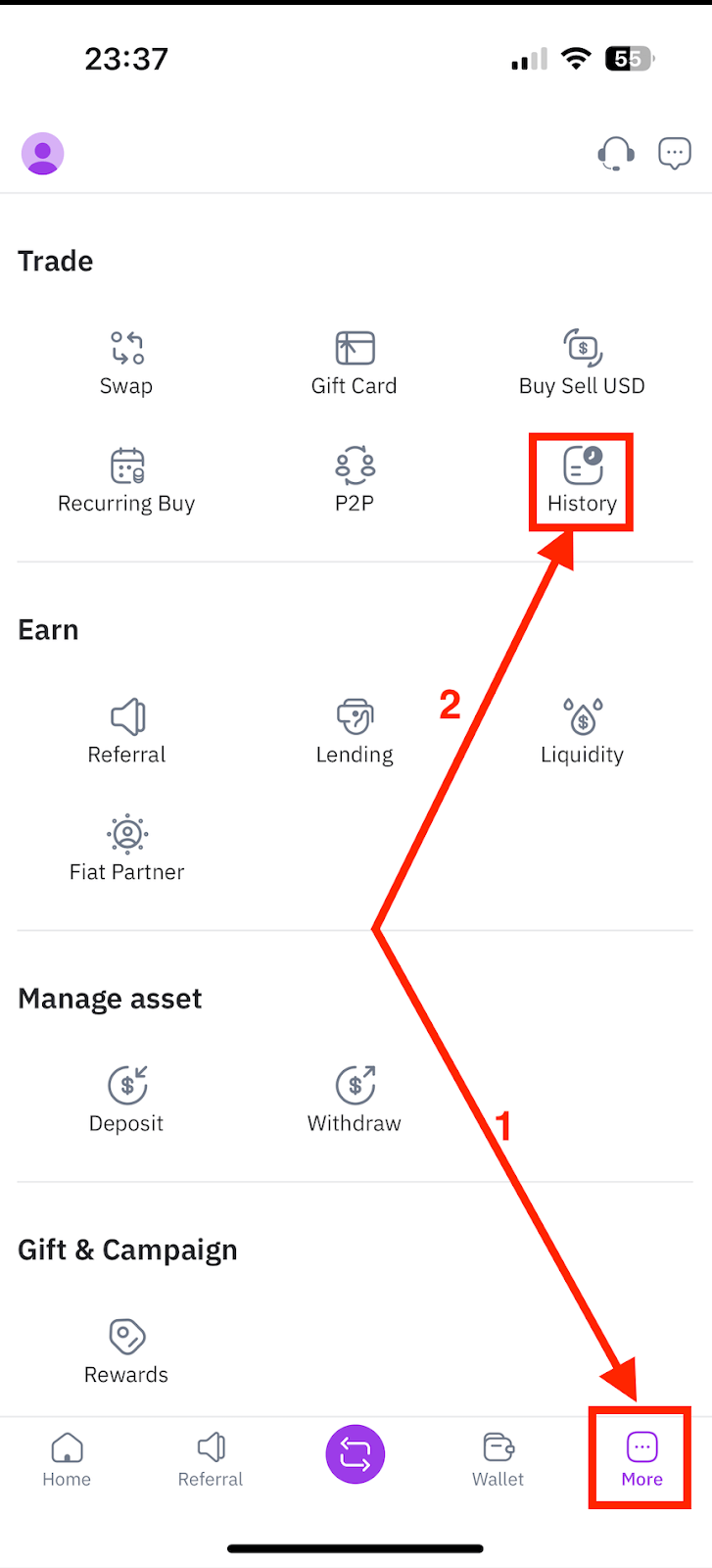The width and height of the screenshot is (712, 1568).
Task: Open Rewards in Gift & Campaign
Action: (x=126, y=1352)
